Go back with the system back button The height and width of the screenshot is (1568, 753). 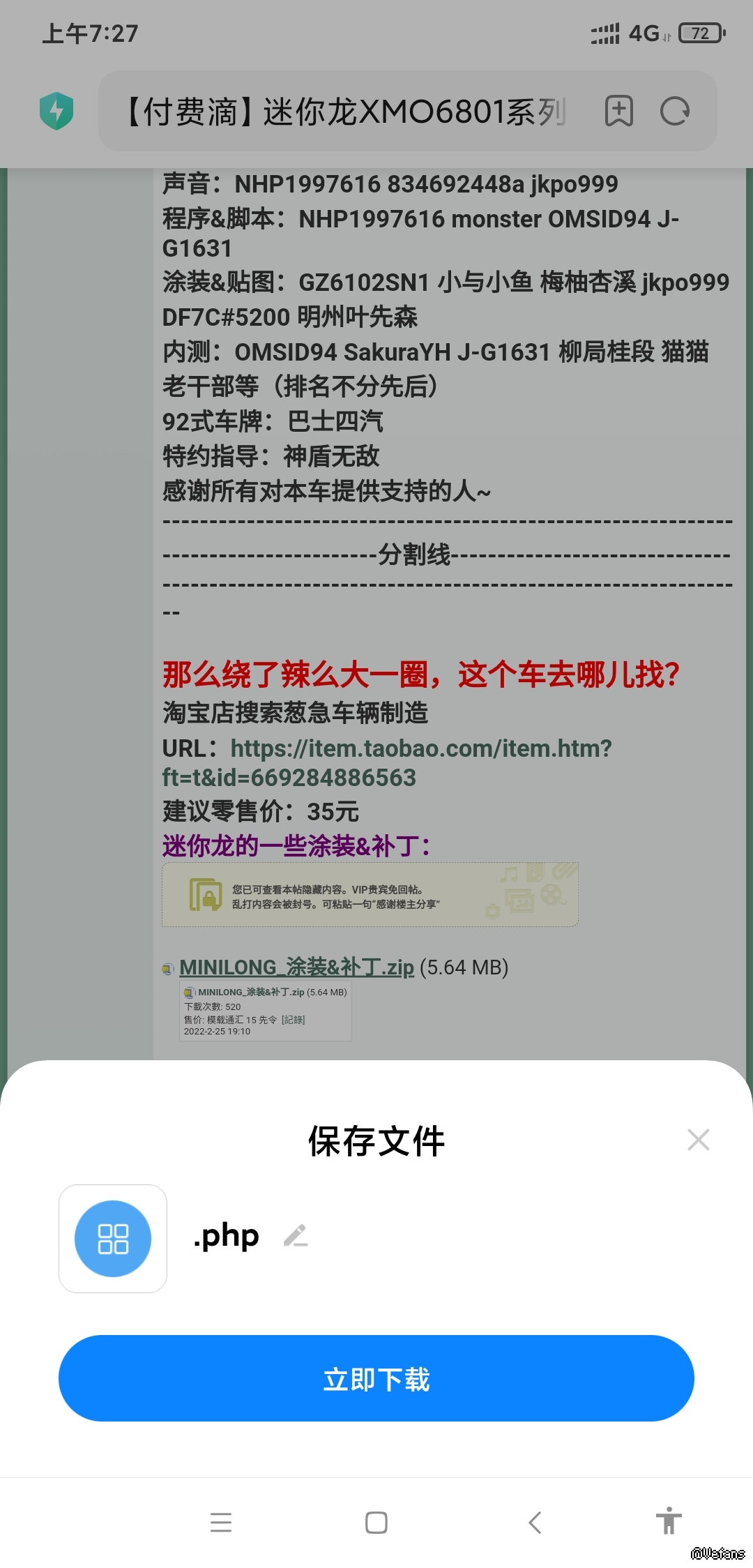coord(535,1522)
